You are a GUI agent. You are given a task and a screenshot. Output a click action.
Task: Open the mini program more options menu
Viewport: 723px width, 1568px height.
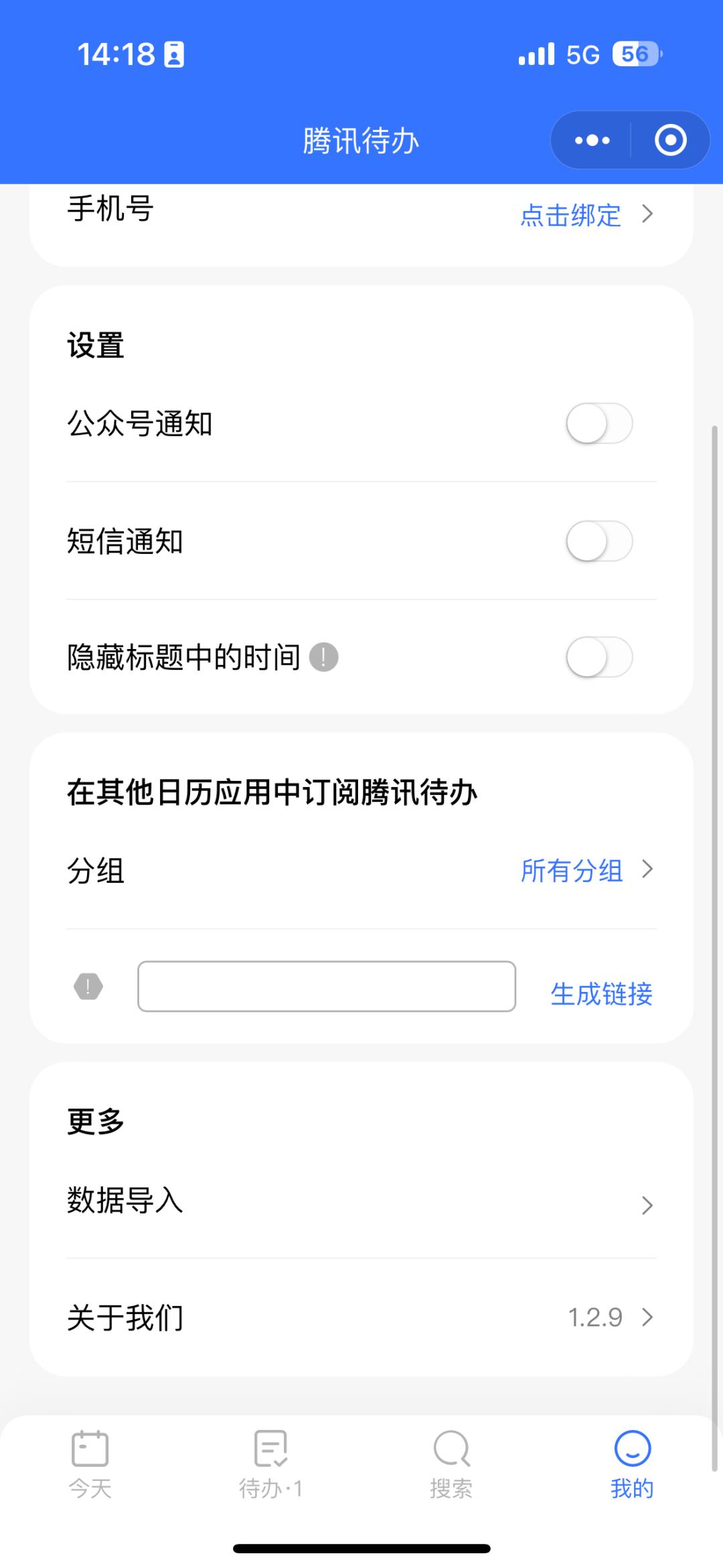coord(592,141)
